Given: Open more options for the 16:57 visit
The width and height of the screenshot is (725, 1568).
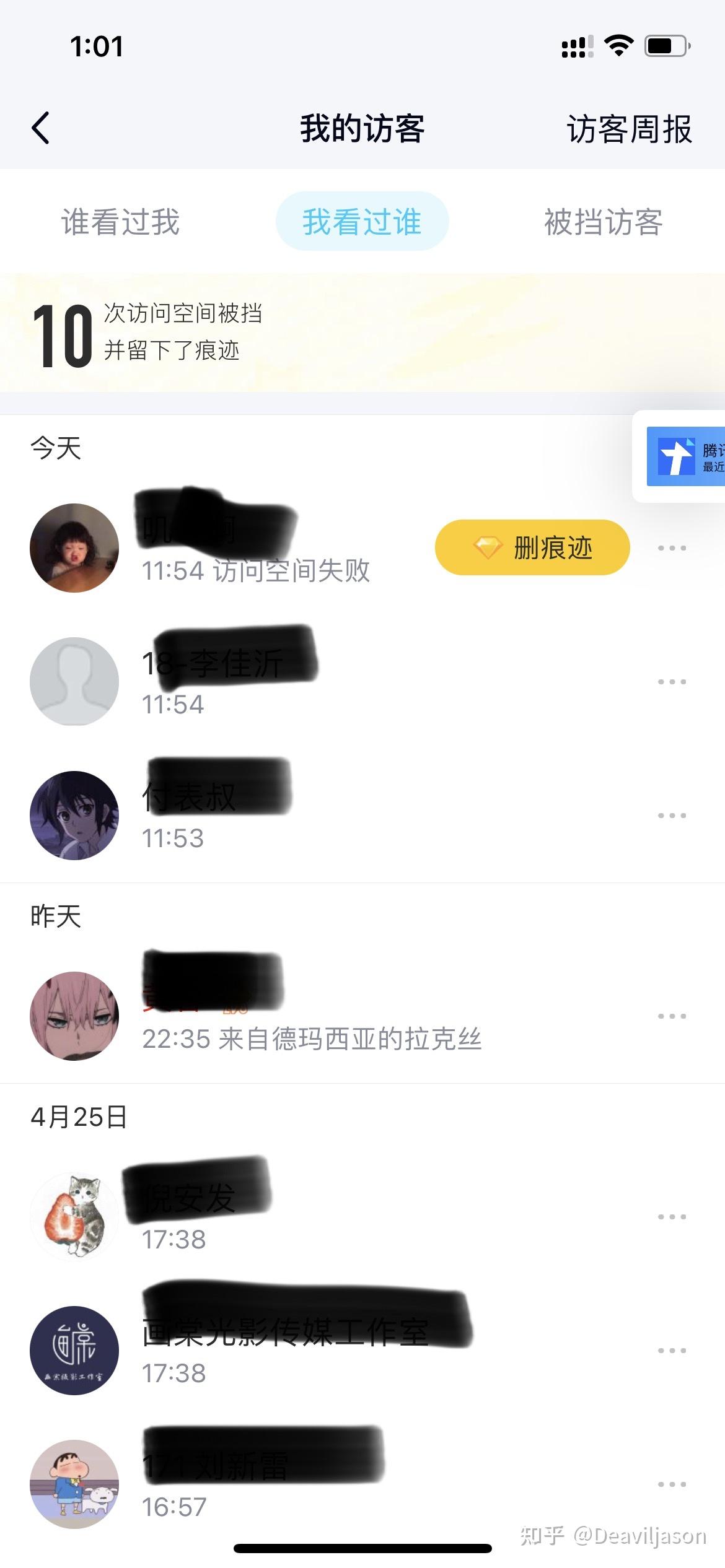Looking at the screenshot, I should [x=672, y=1484].
